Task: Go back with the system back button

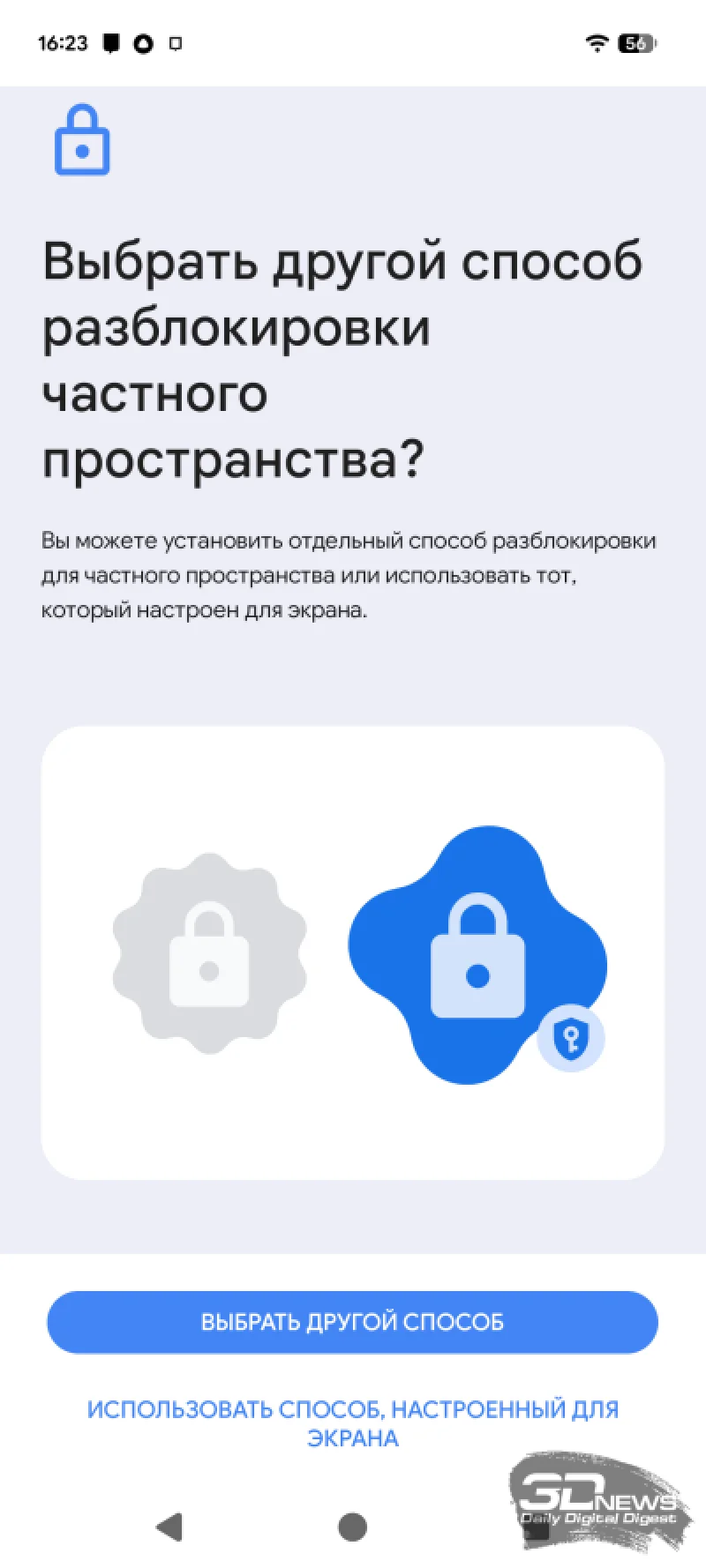Action: 169,1527
